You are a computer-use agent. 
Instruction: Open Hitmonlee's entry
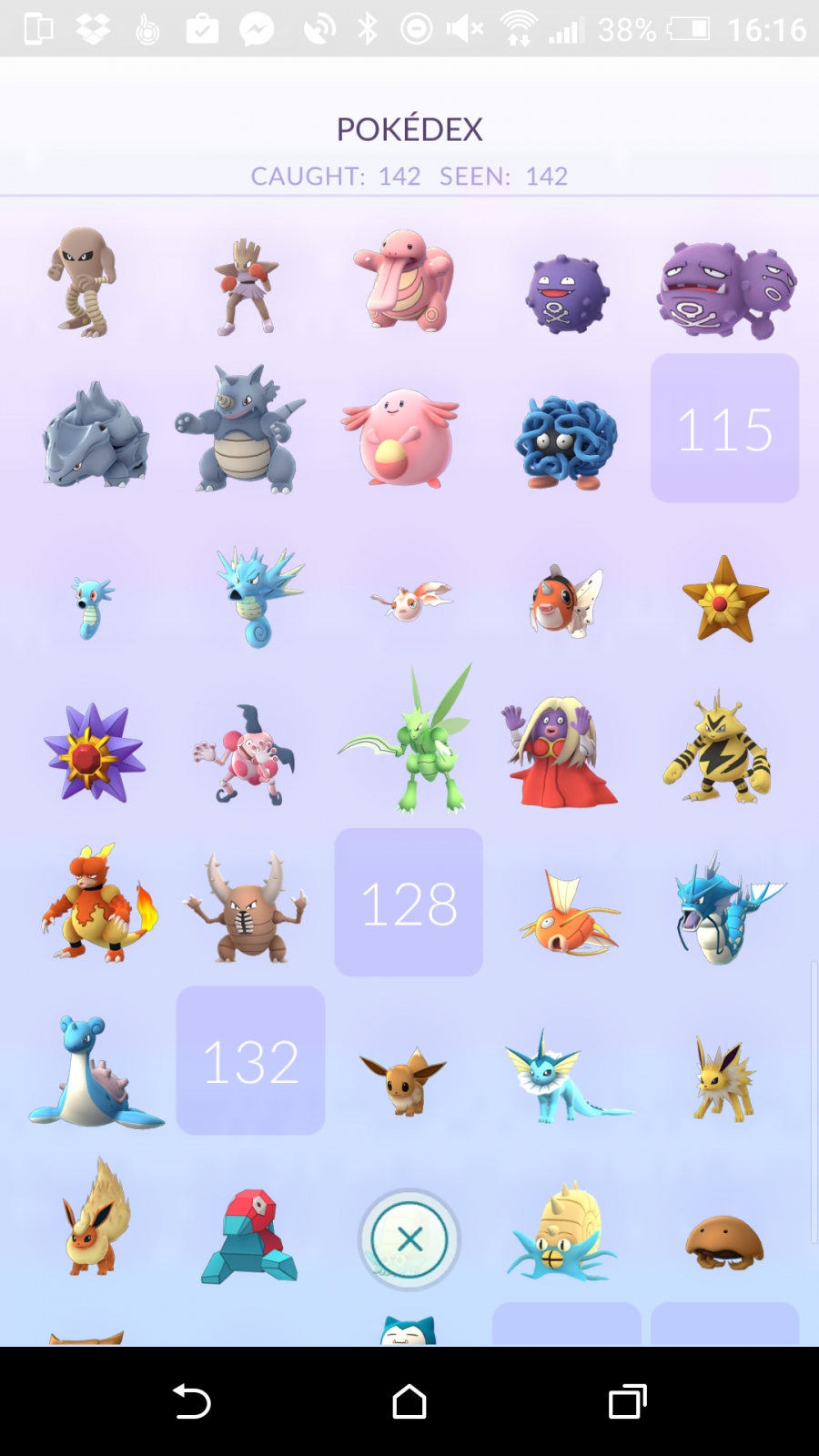click(x=83, y=282)
